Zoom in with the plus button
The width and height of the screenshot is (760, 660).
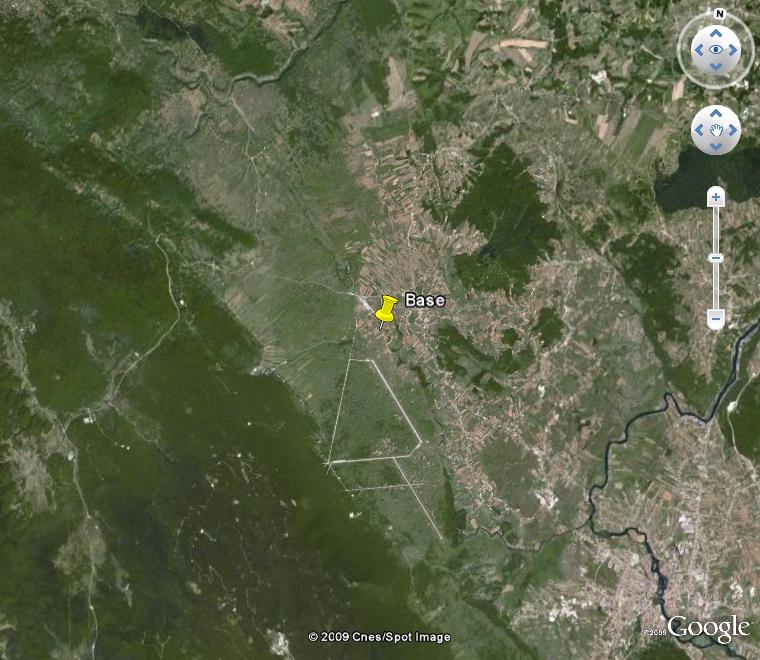715,197
